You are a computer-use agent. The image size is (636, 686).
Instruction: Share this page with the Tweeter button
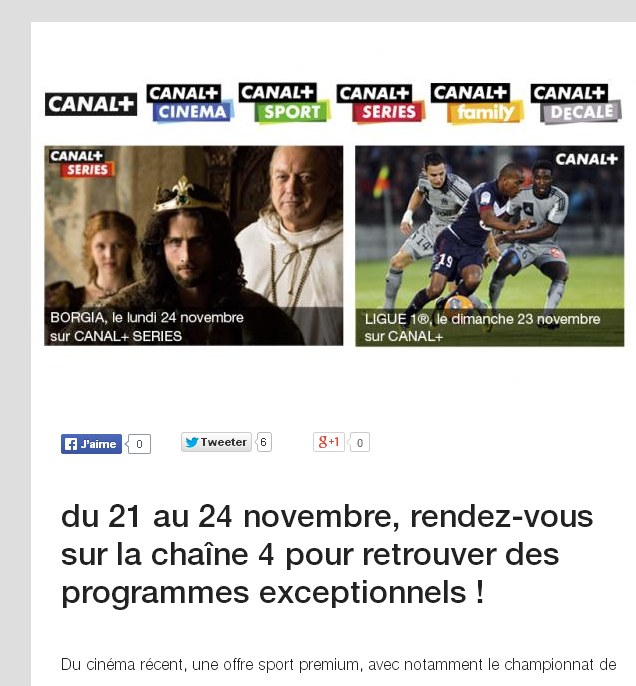[x=216, y=442]
